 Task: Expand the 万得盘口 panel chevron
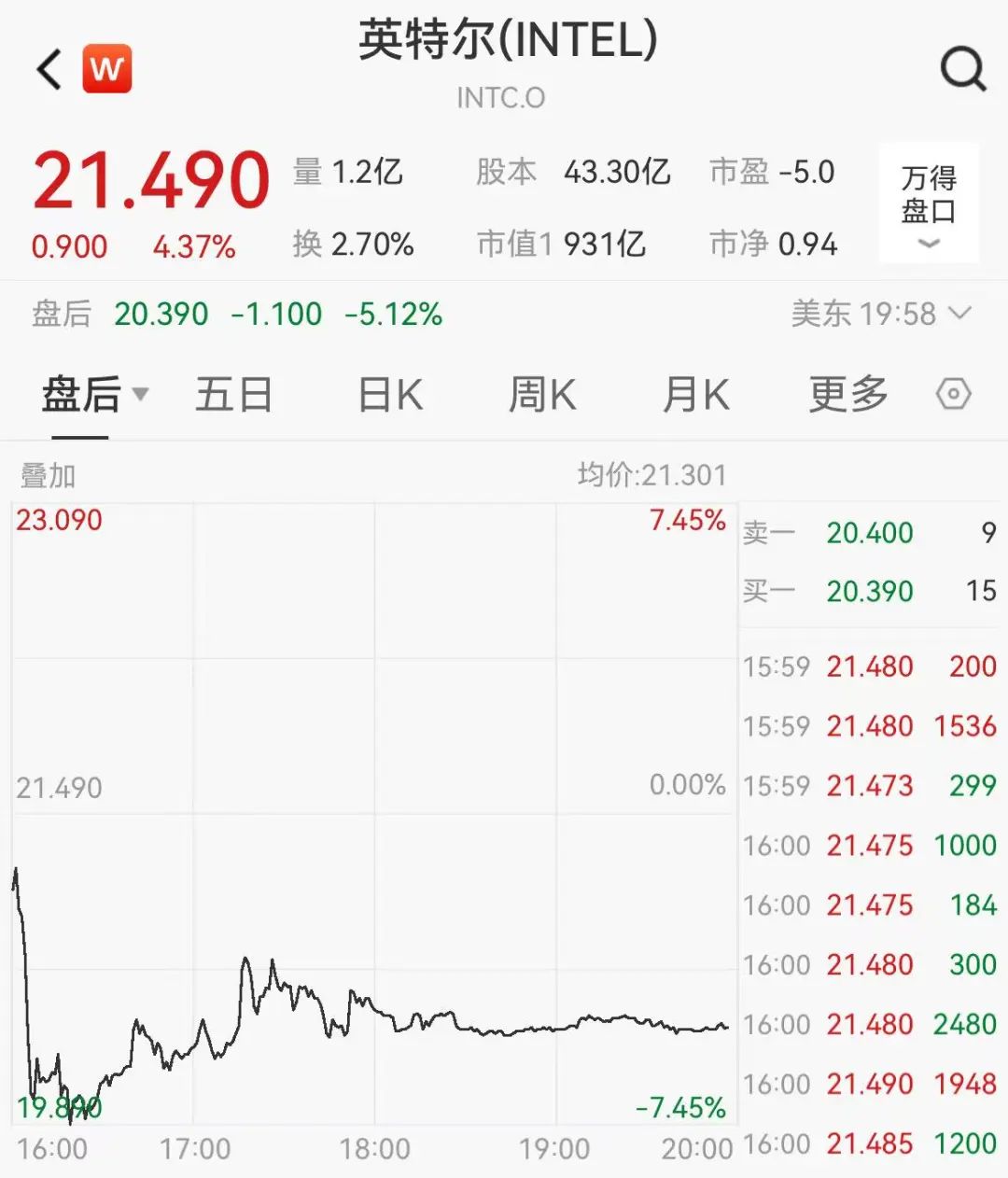929,244
